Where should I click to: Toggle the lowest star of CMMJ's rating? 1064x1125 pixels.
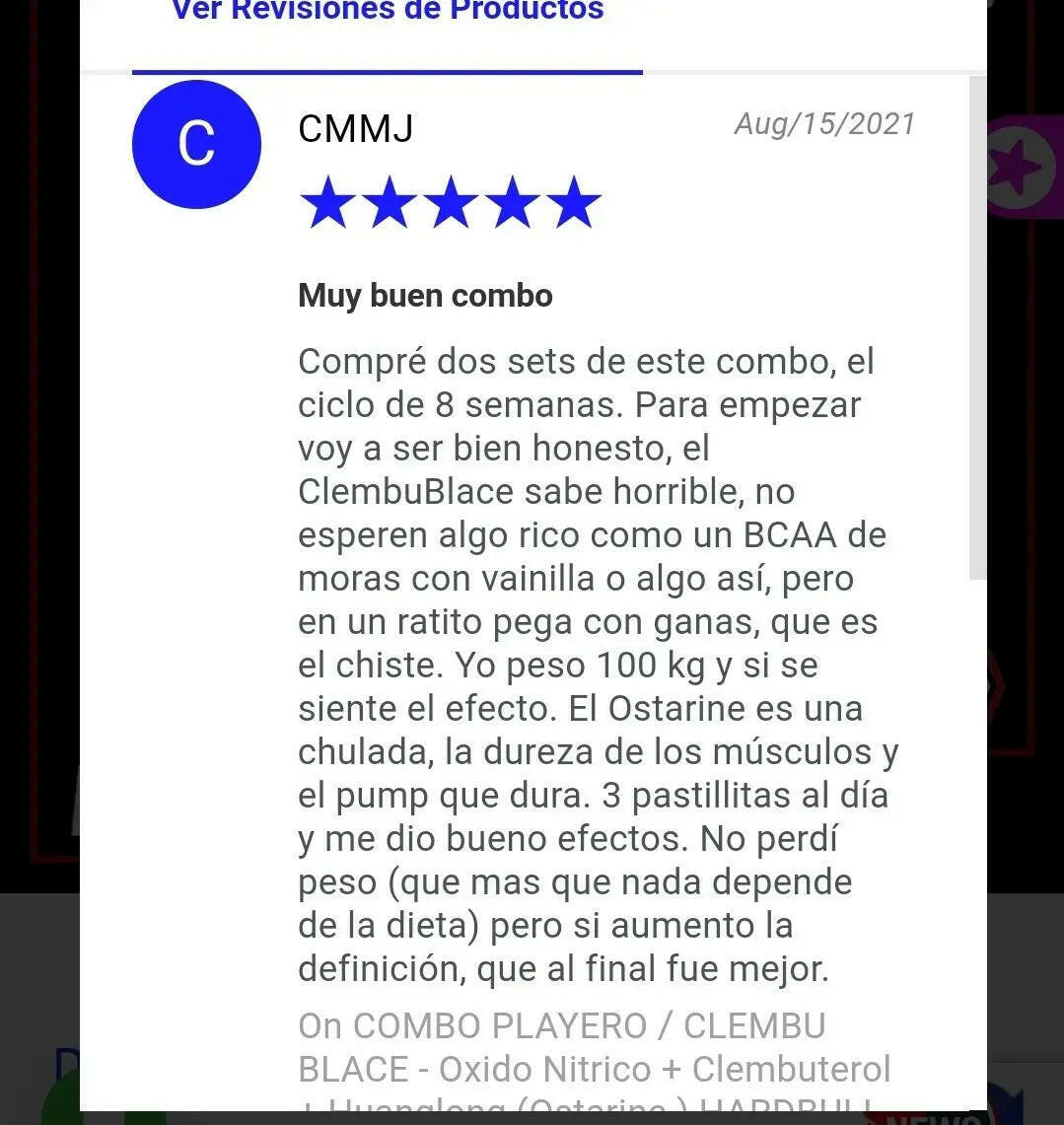coord(326,202)
